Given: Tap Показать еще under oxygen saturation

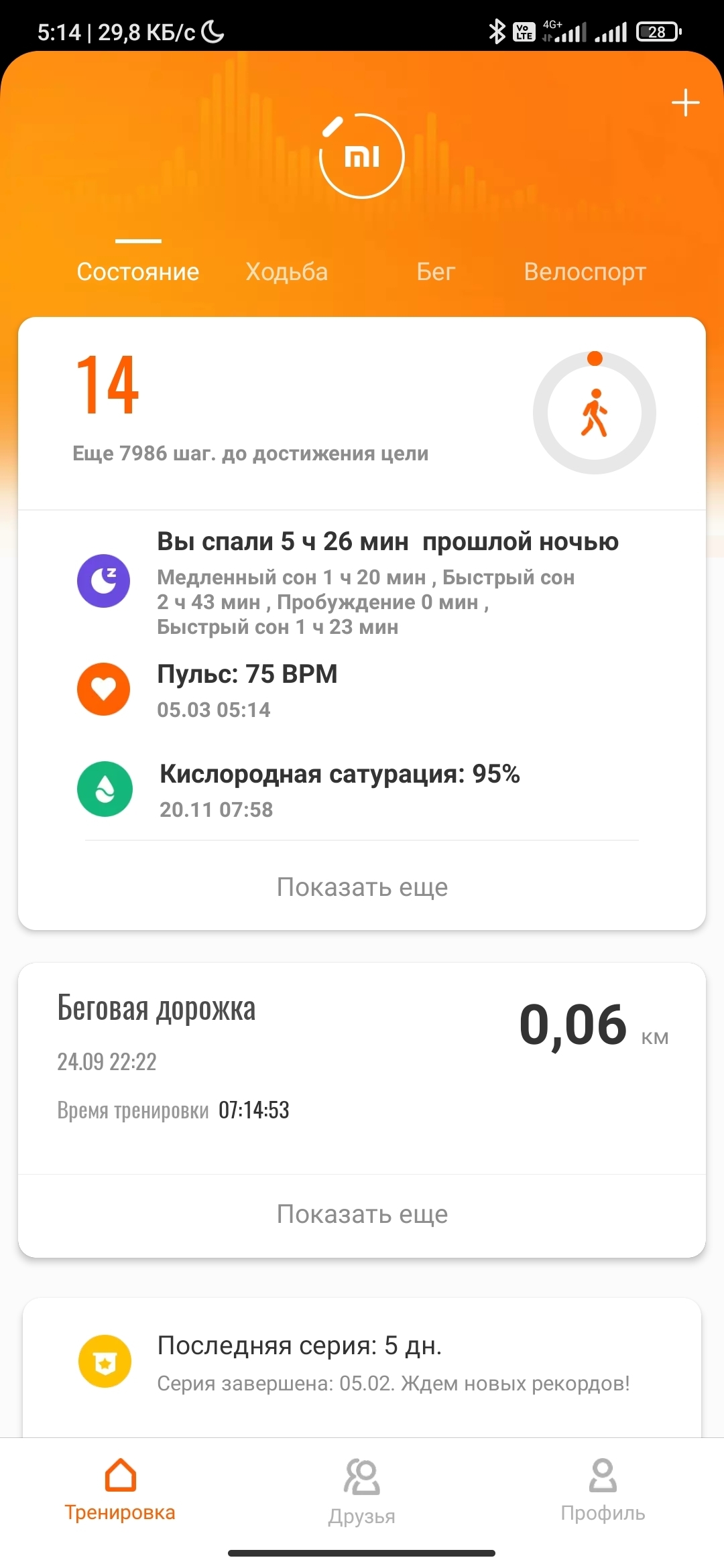Looking at the screenshot, I should click(362, 887).
